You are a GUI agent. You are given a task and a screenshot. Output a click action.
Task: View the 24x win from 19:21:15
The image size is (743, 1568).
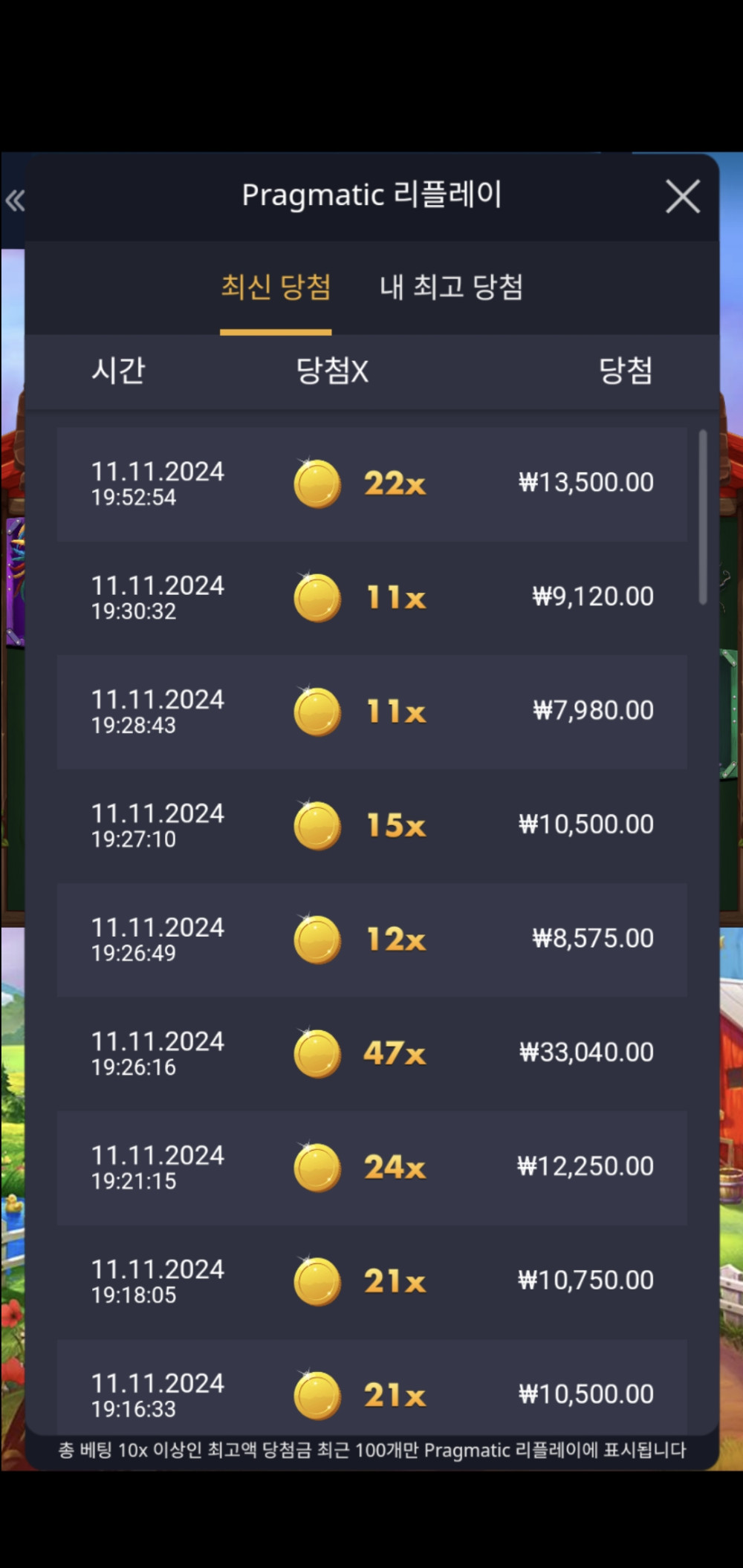(371, 1168)
